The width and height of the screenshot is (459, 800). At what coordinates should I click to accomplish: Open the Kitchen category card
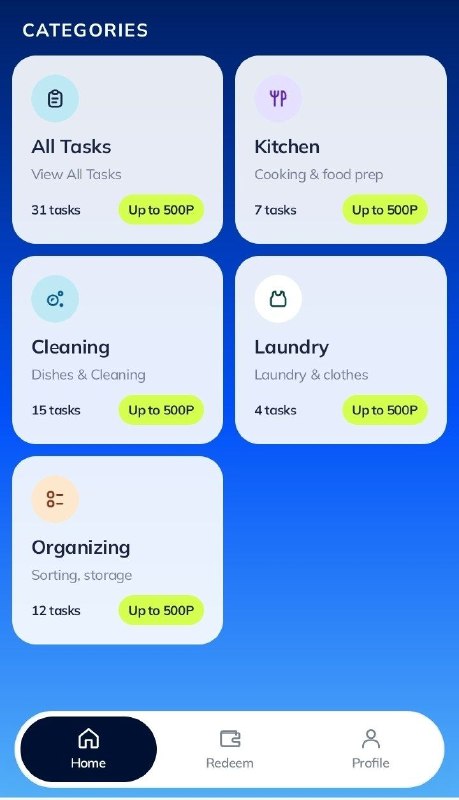[341, 149]
